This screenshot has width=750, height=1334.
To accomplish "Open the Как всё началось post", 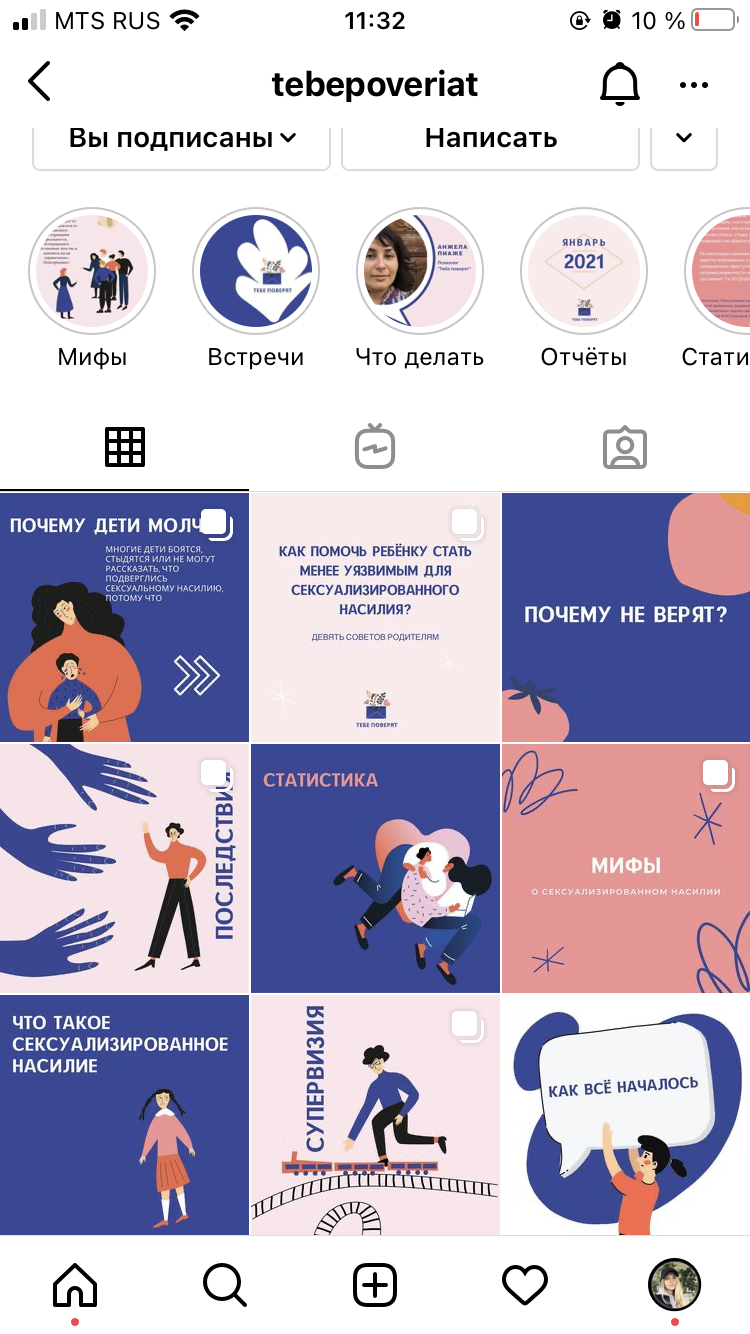I will [x=626, y=1115].
